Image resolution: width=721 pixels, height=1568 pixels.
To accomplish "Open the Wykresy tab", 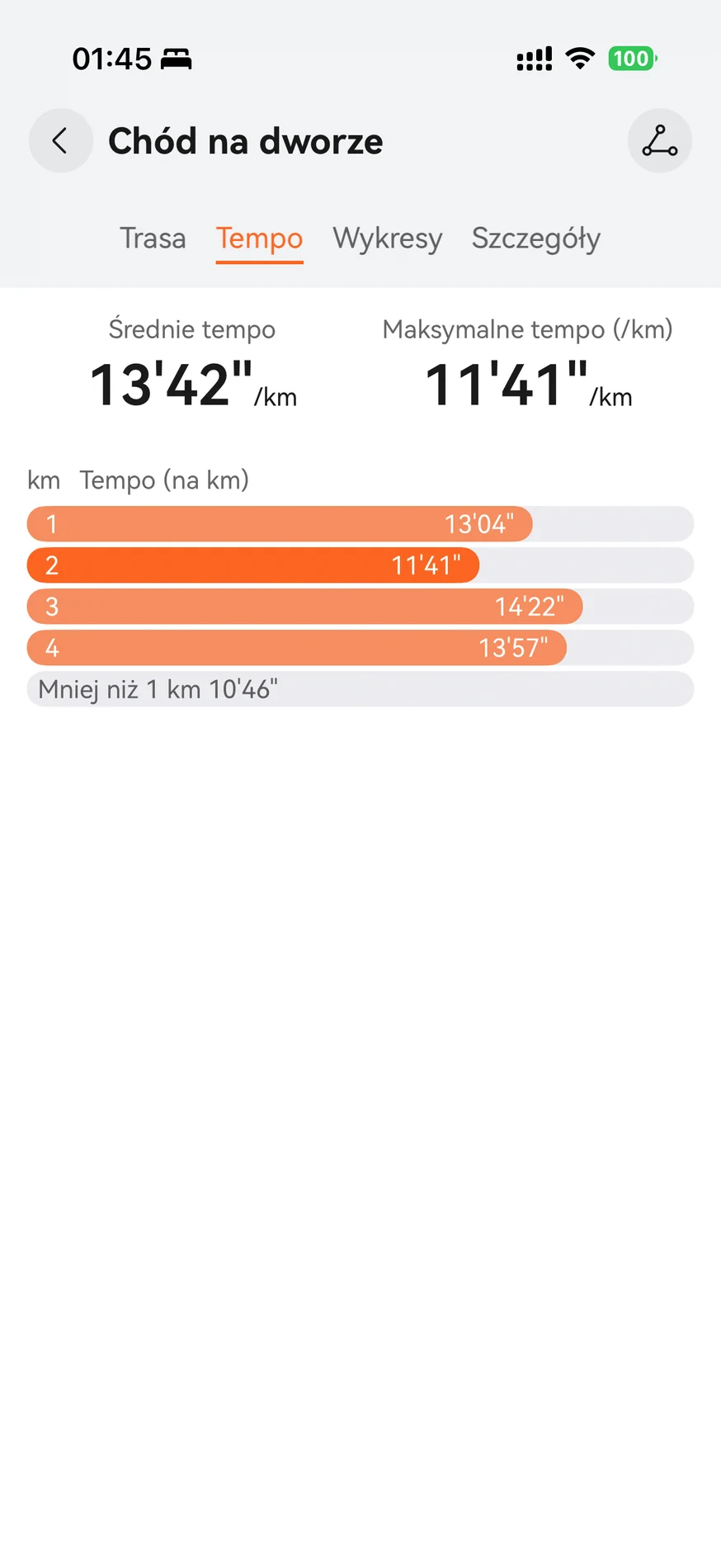I will [x=388, y=239].
